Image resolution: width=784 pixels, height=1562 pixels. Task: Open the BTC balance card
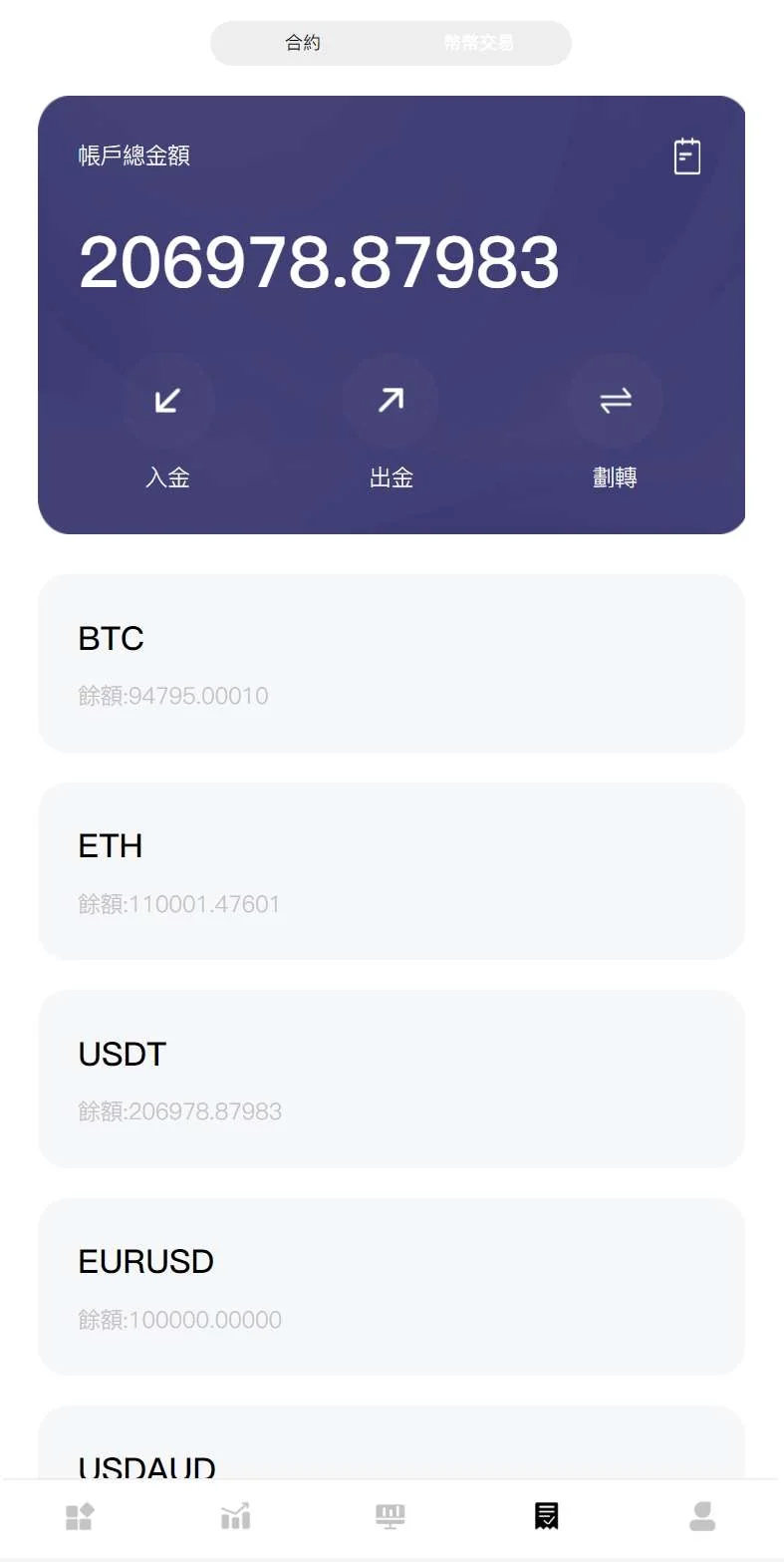coord(391,663)
